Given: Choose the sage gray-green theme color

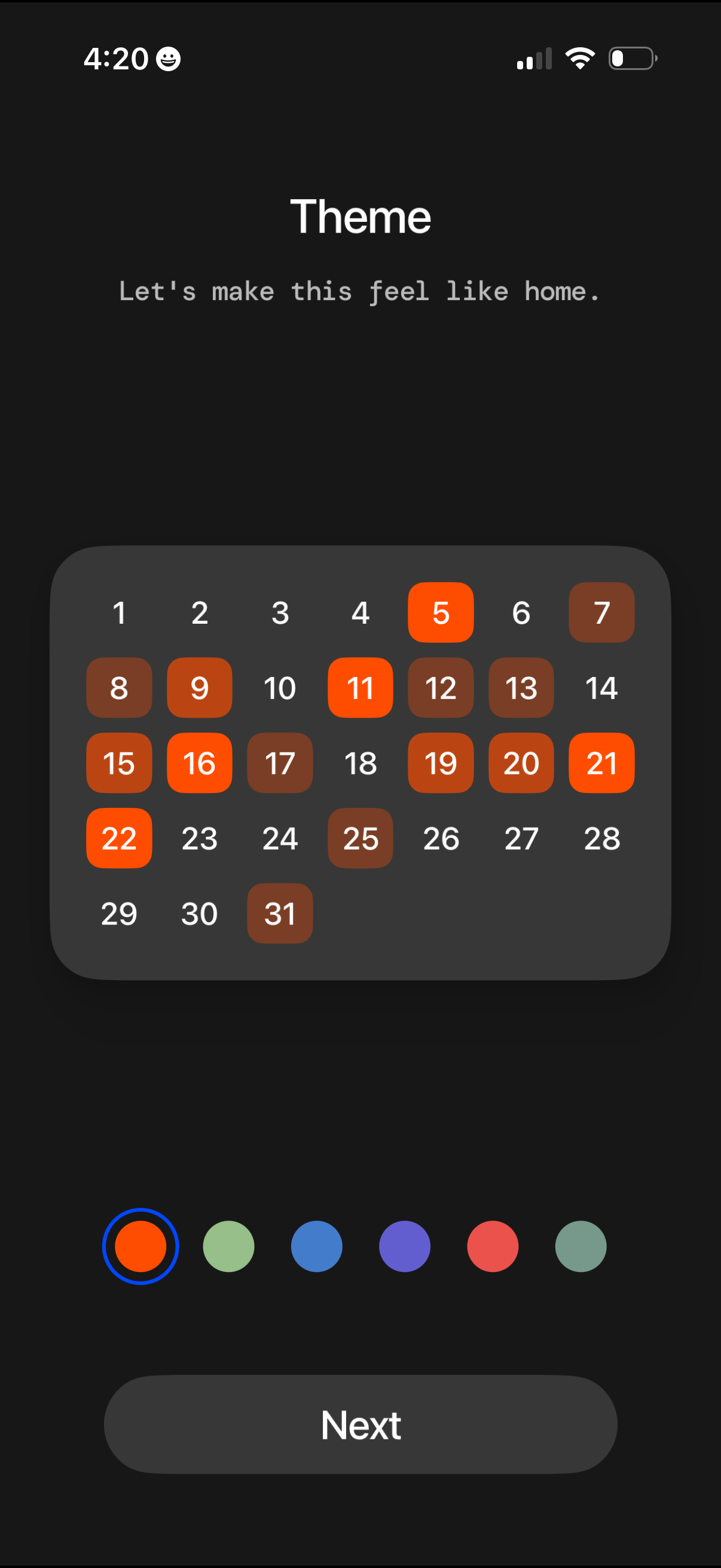Looking at the screenshot, I should click(x=581, y=1246).
